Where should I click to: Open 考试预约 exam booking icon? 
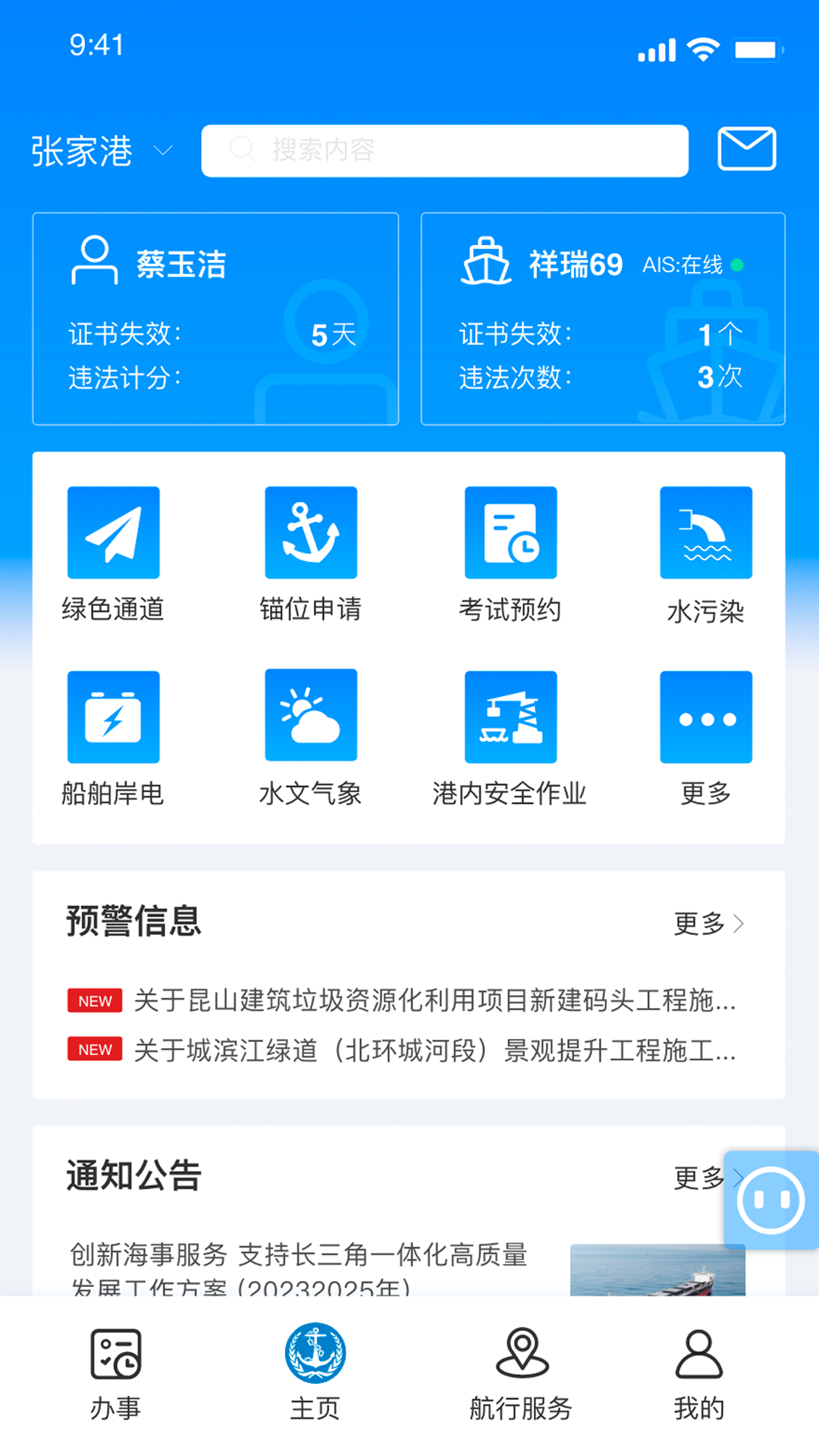pyautogui.click(x=510, y=532)
